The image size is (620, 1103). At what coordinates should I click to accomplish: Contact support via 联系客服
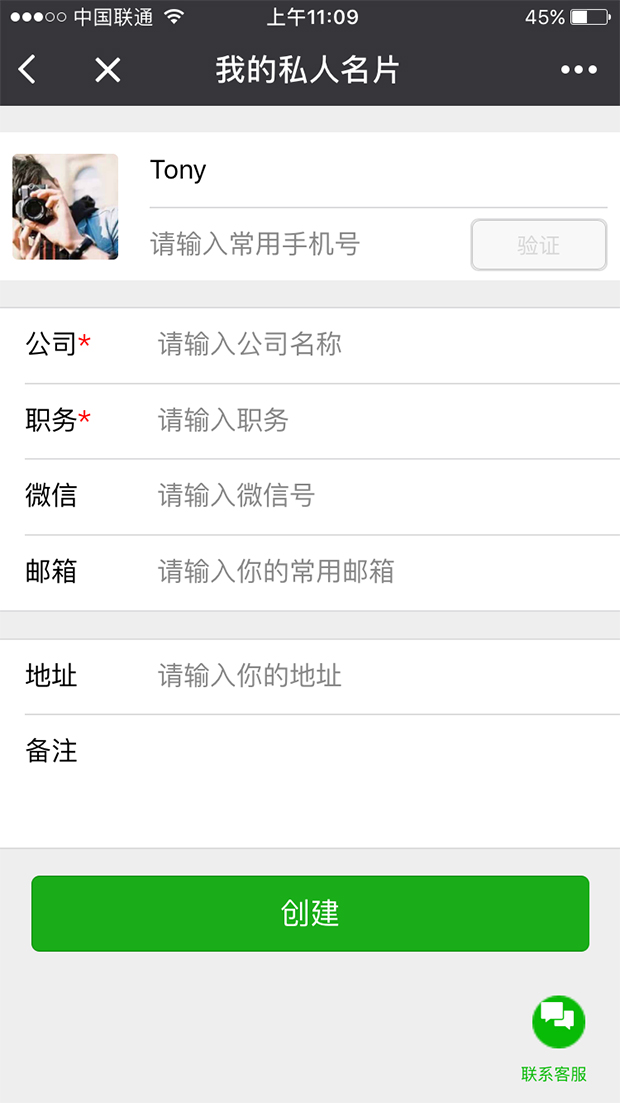click(558, 1024)
